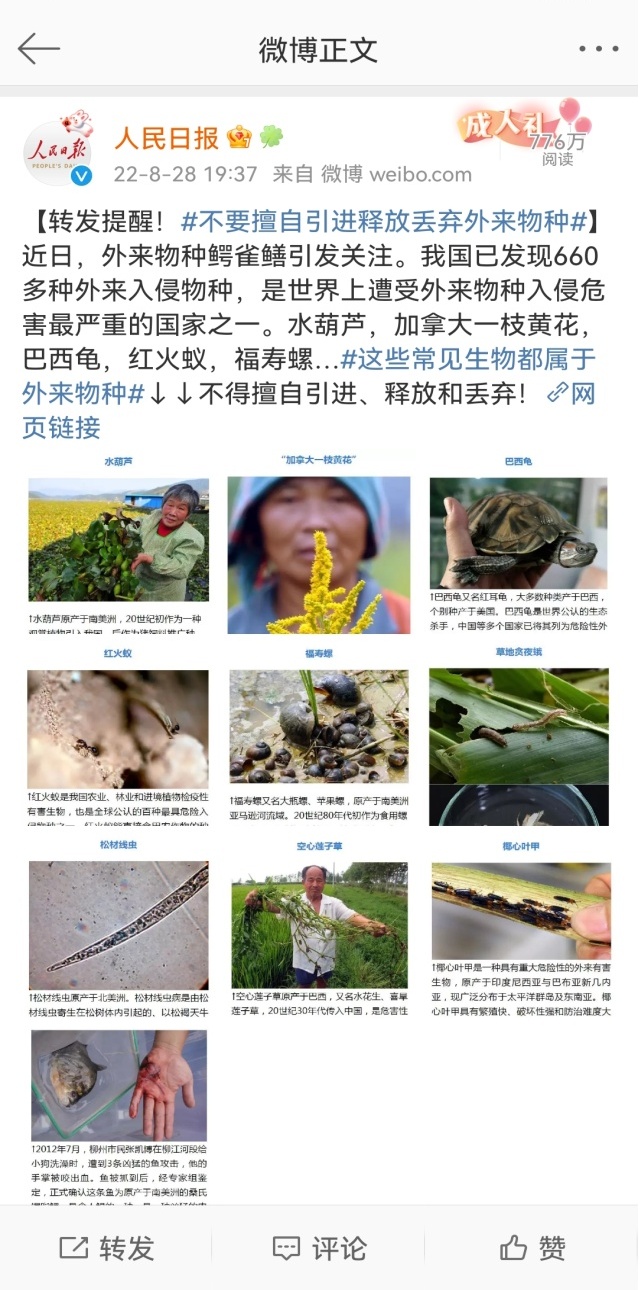Like the post with 赞
The width and height of the screenshot is (640, 1290).
coord(533,1248)
